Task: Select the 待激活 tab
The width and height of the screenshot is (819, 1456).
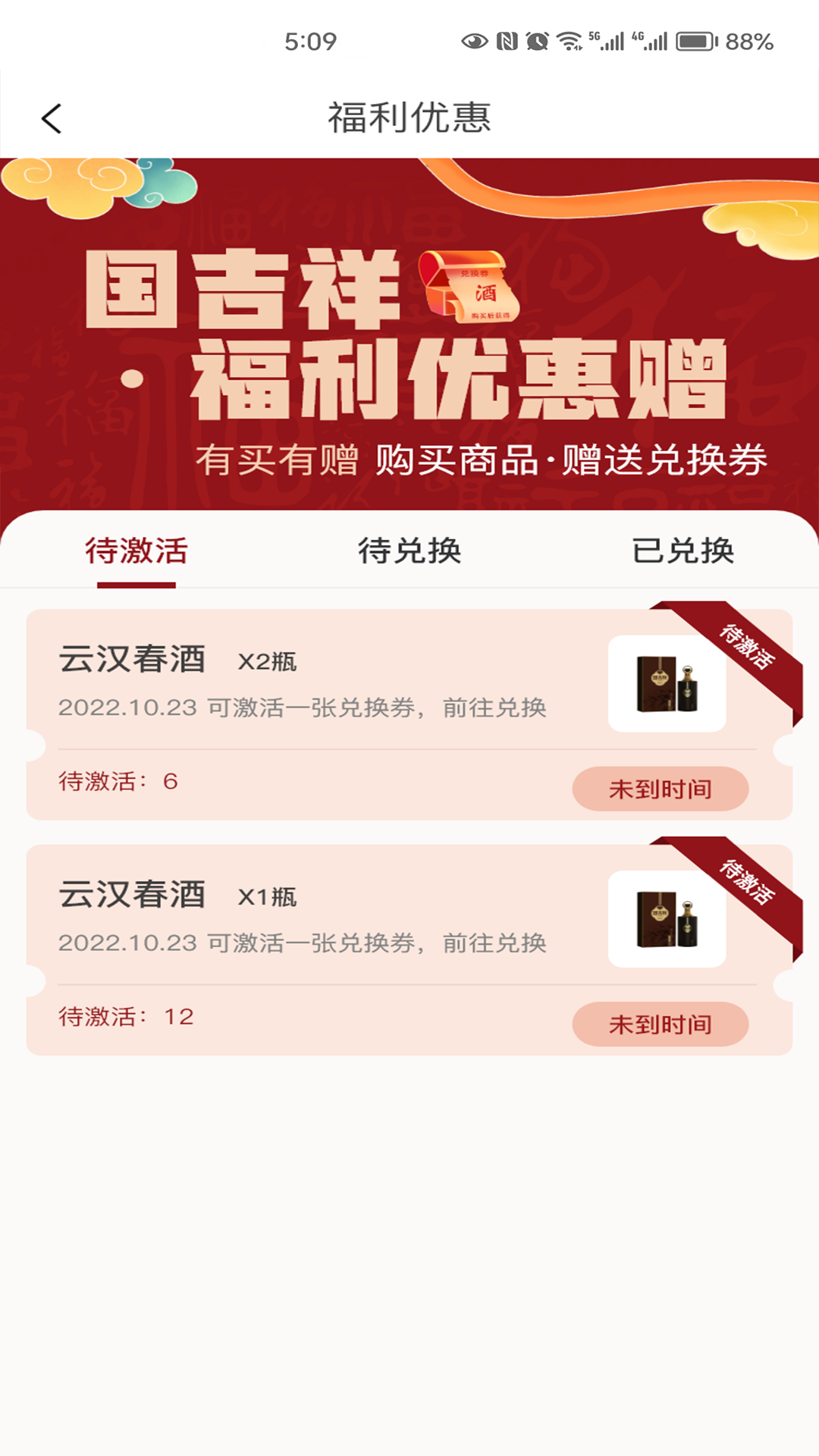Action: pos(136,551)
